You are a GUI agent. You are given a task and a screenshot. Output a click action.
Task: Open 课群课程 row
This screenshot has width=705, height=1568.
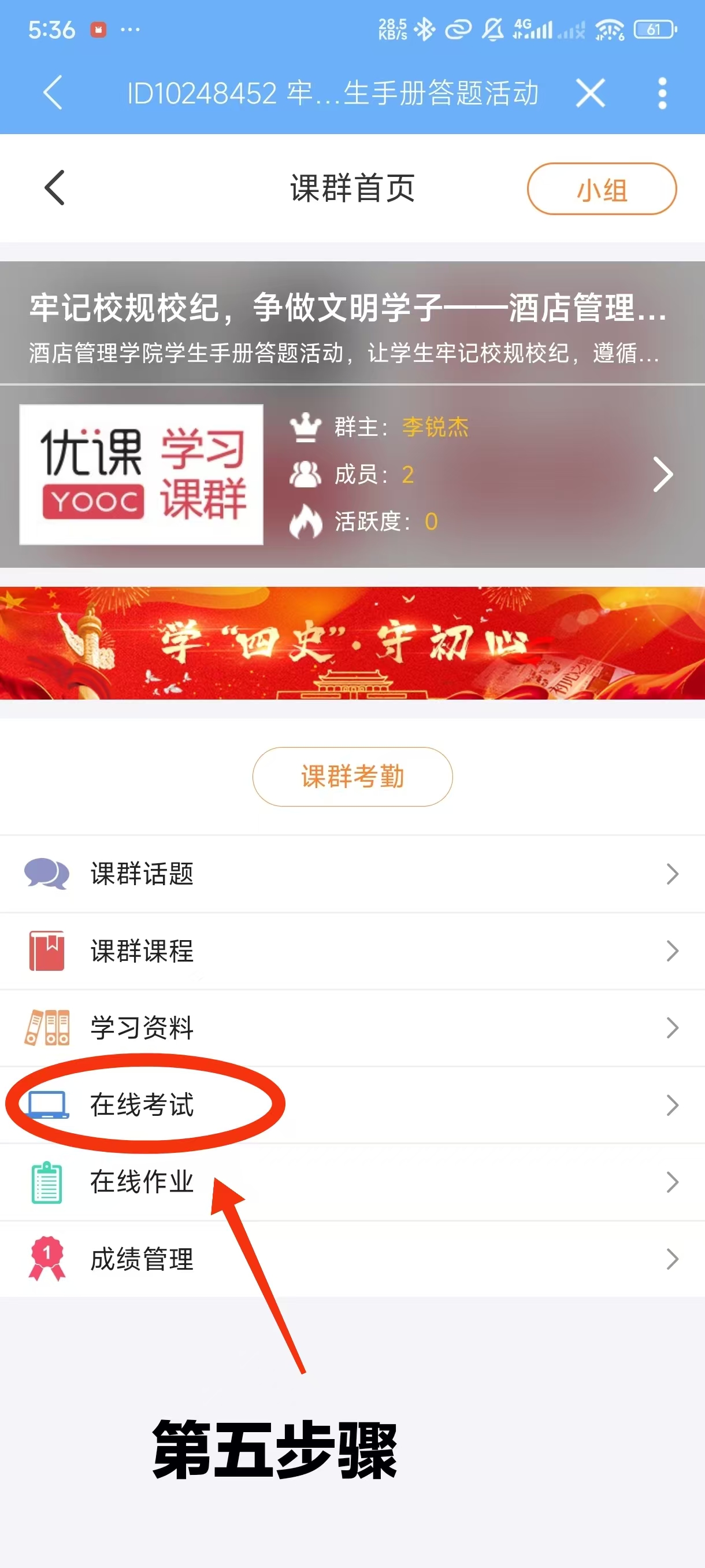pos(352,951)
